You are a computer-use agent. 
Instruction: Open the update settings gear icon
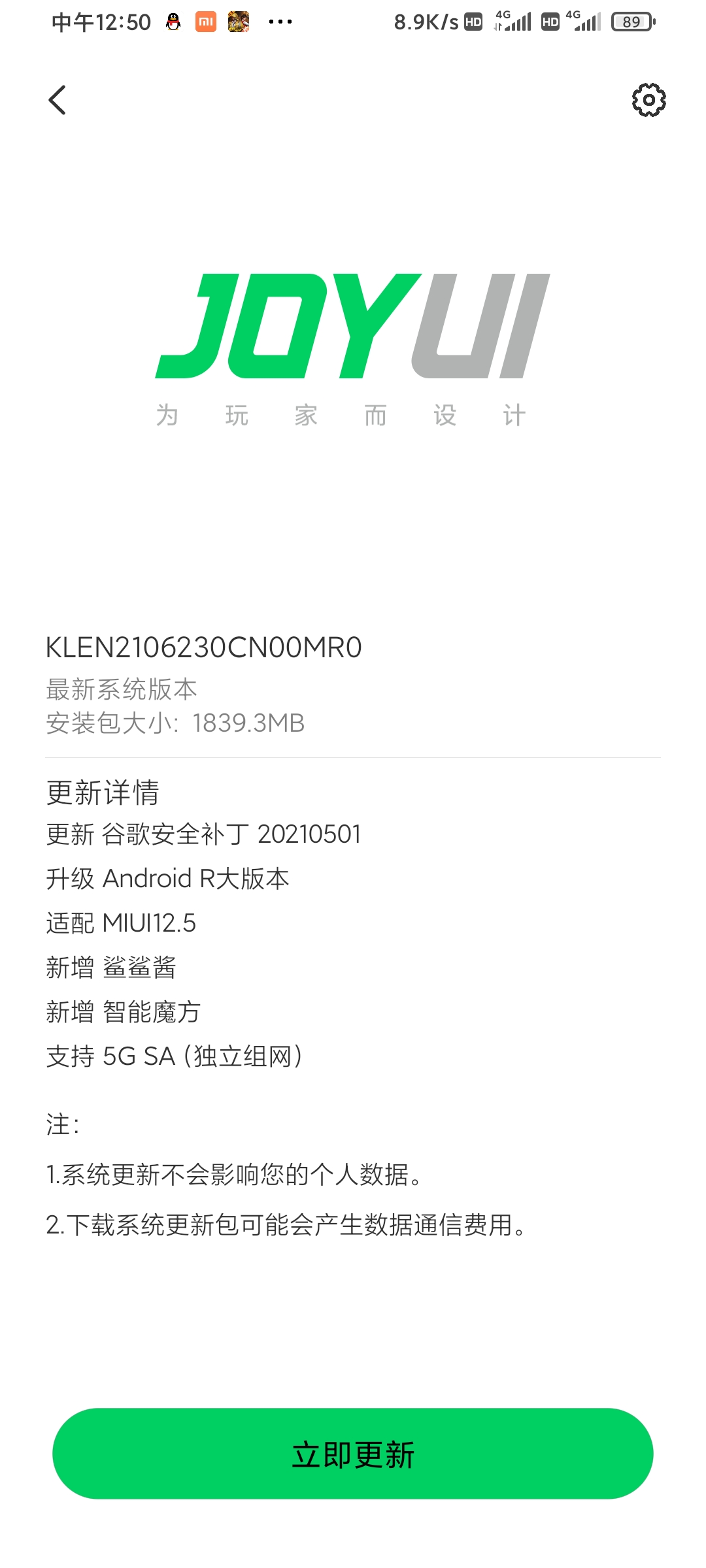[x=648, y=100]
